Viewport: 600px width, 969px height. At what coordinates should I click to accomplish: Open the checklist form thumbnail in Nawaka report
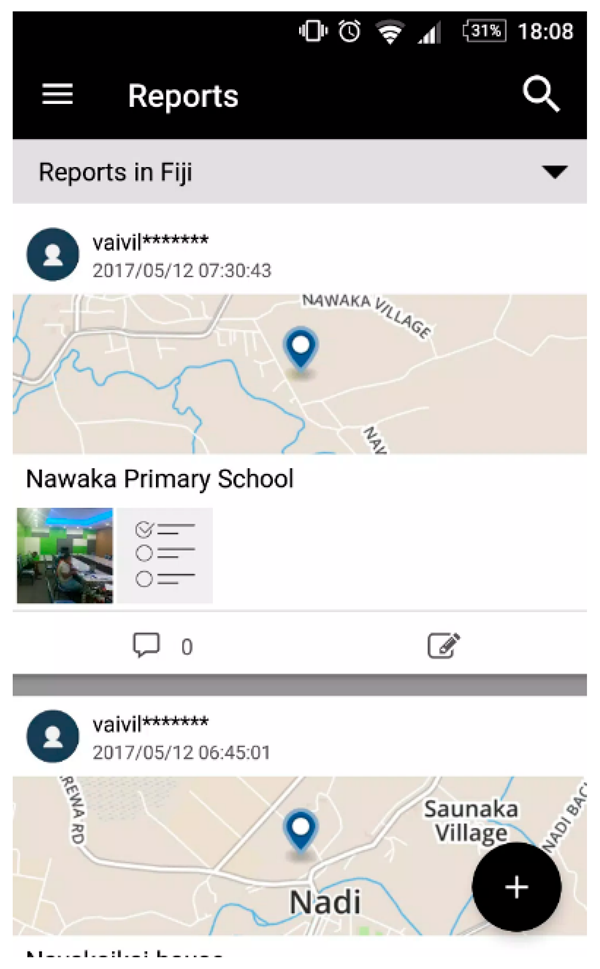165,556
